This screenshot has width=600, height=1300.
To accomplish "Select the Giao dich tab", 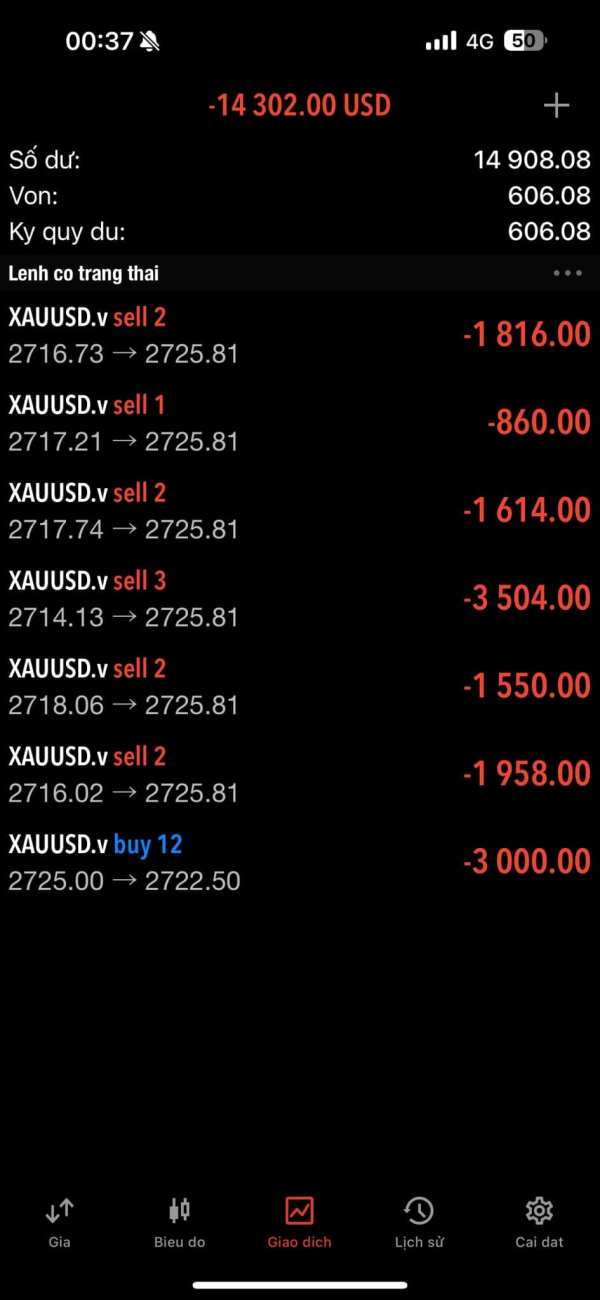I will point(300,1222).
